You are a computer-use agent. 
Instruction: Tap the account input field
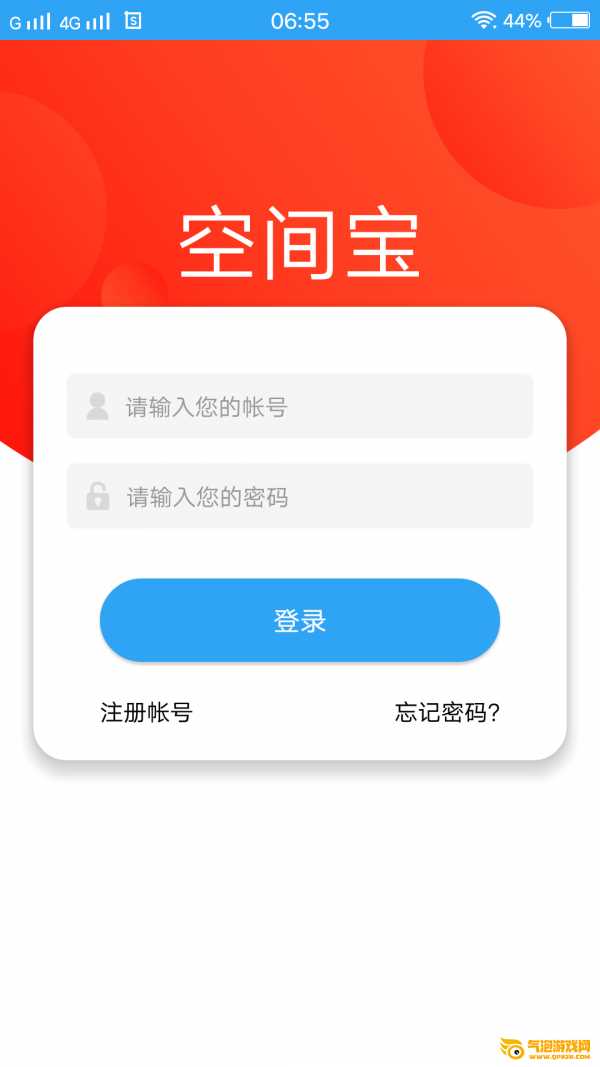(x=300, y=406)
